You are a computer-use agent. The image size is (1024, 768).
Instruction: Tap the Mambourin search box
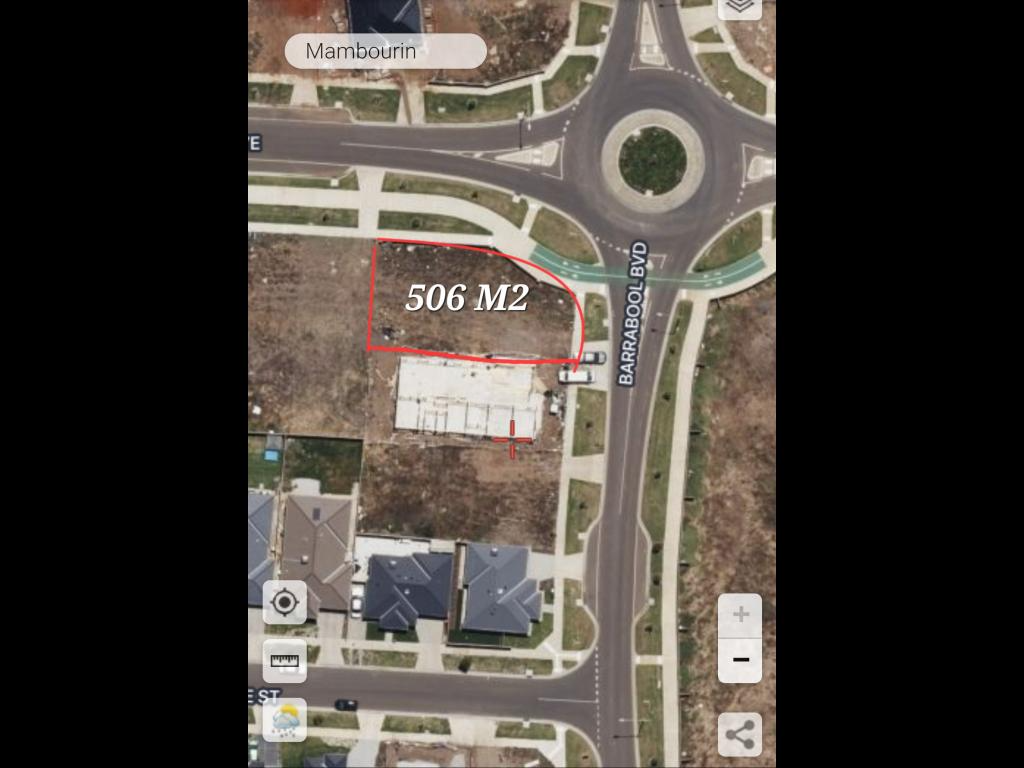(385, 51)
